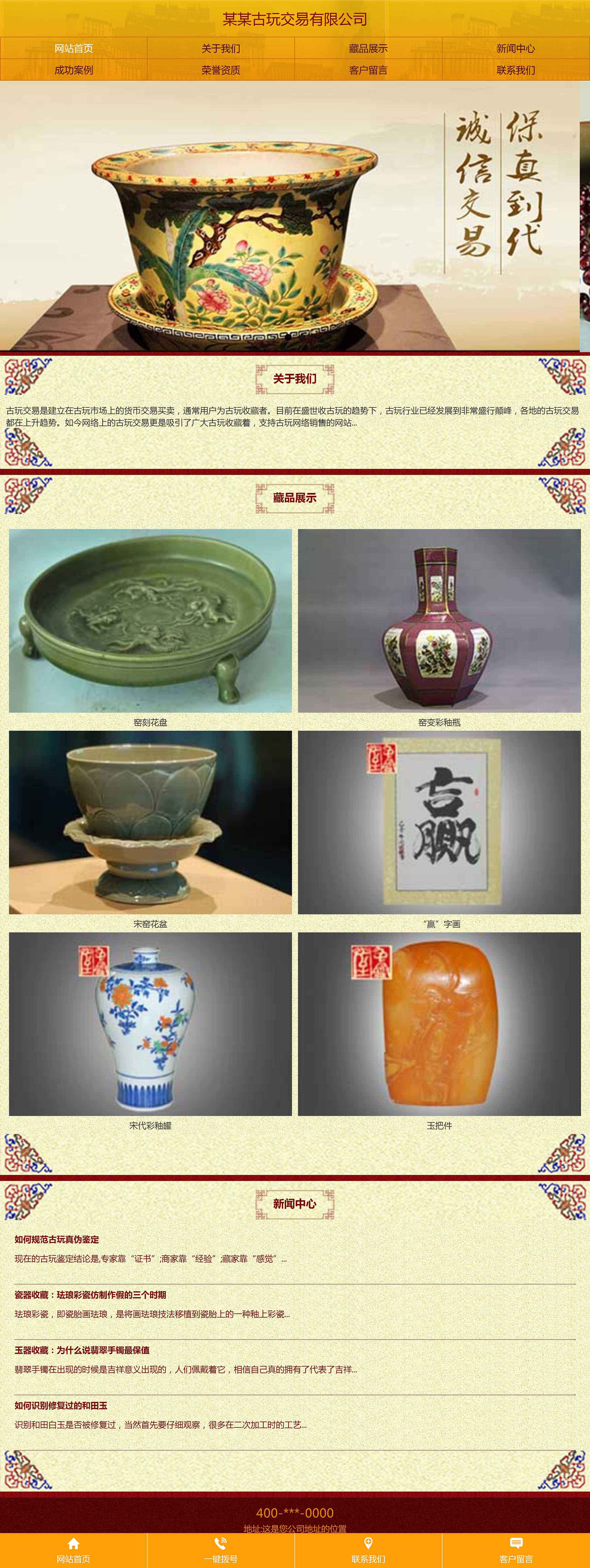View the 宋代彩釉罐 item
590x1568 pixels.
point(150,1024)
